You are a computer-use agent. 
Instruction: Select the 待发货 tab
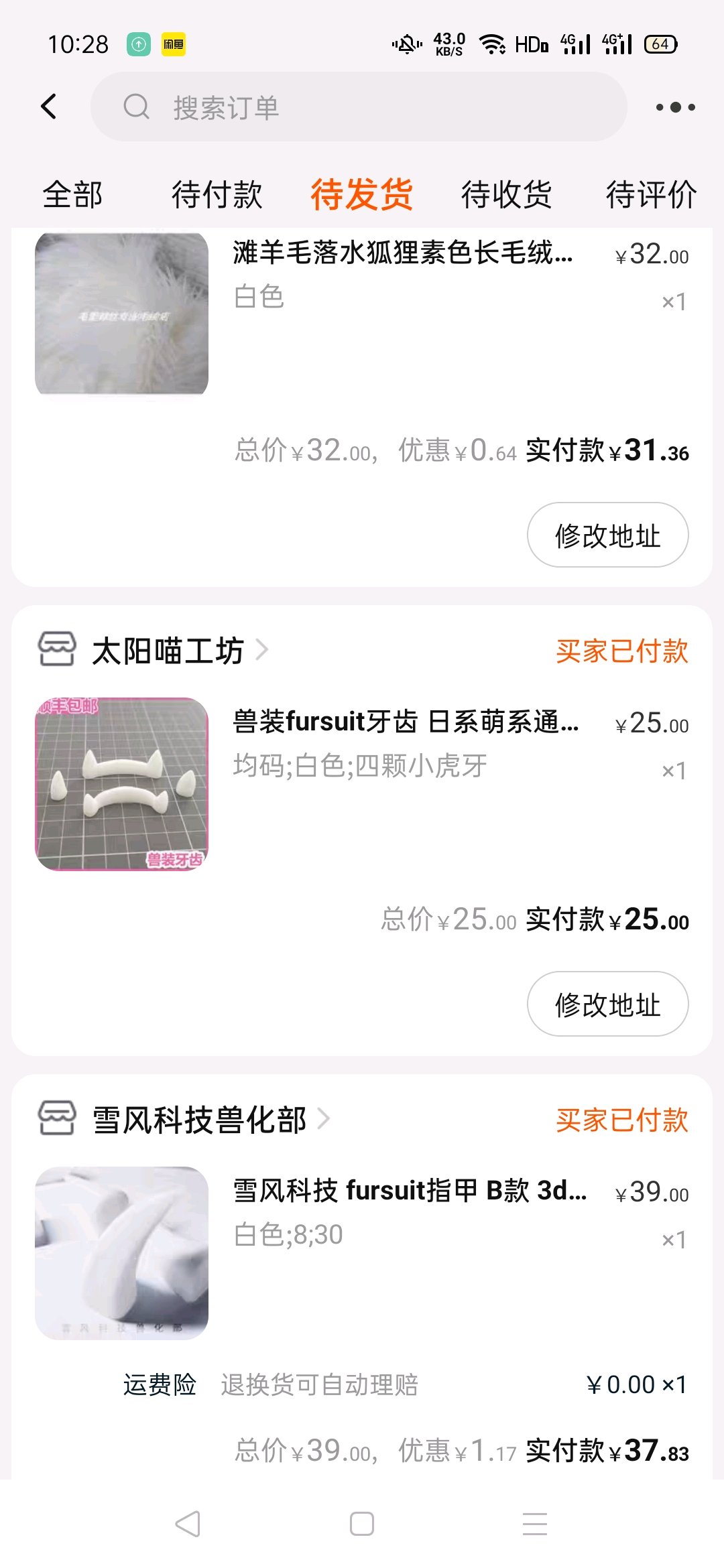[361, 195]
